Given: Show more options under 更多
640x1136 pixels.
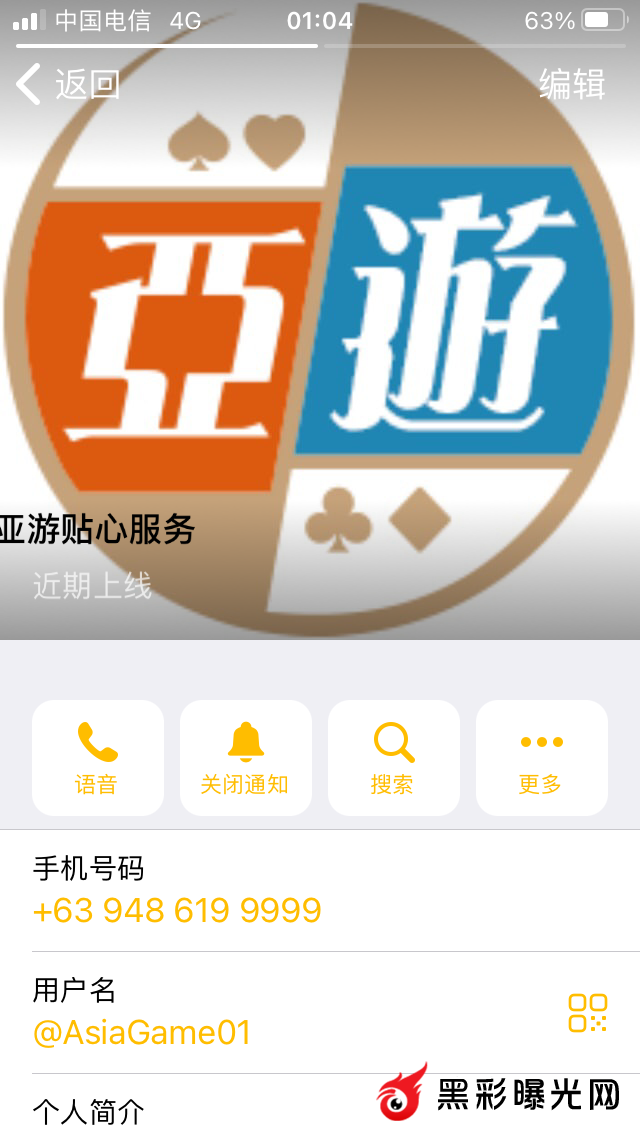Looking at the screenshot, I should click(541, 758).
